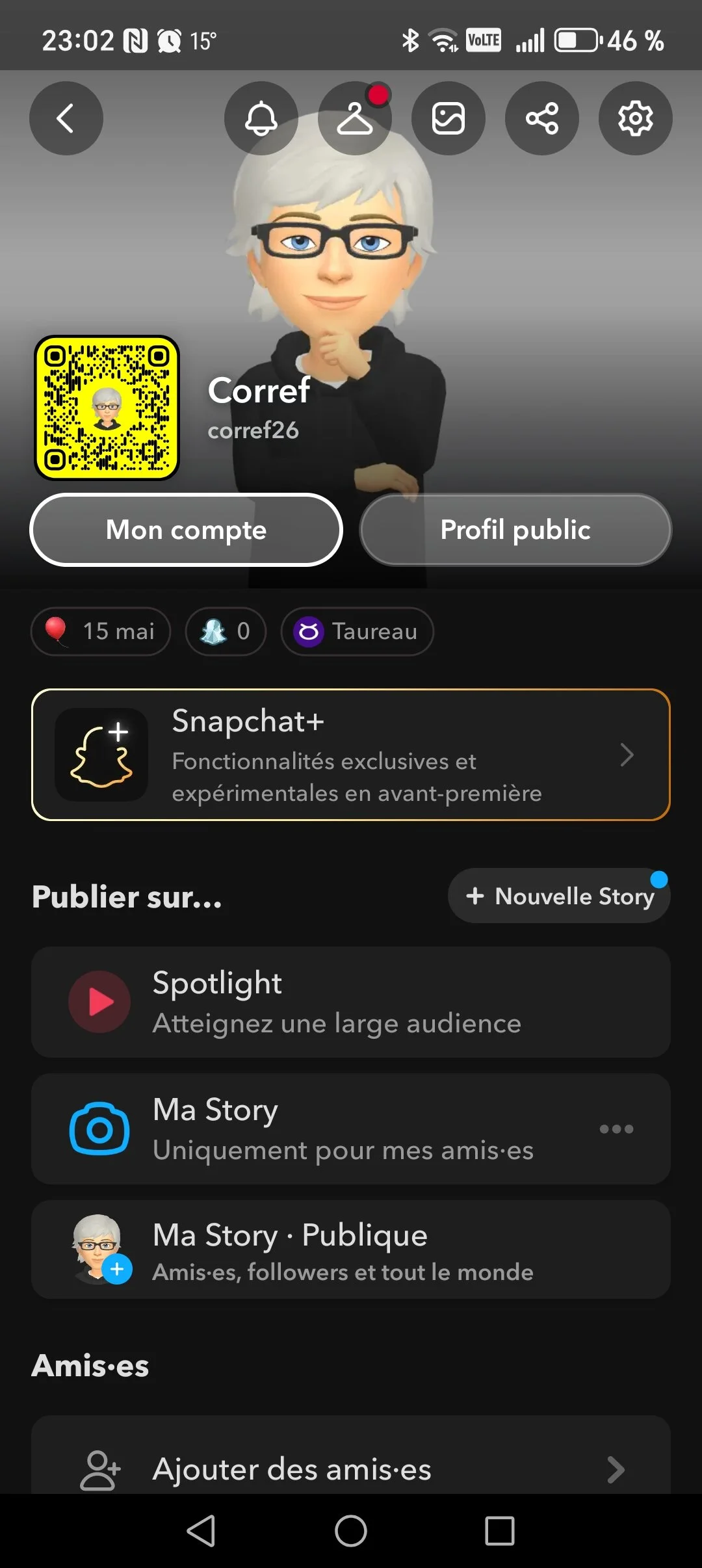This screenshot has width=702, height=1568.
Task: Select the Mon compte button
Action: click(x=186, y=530)
